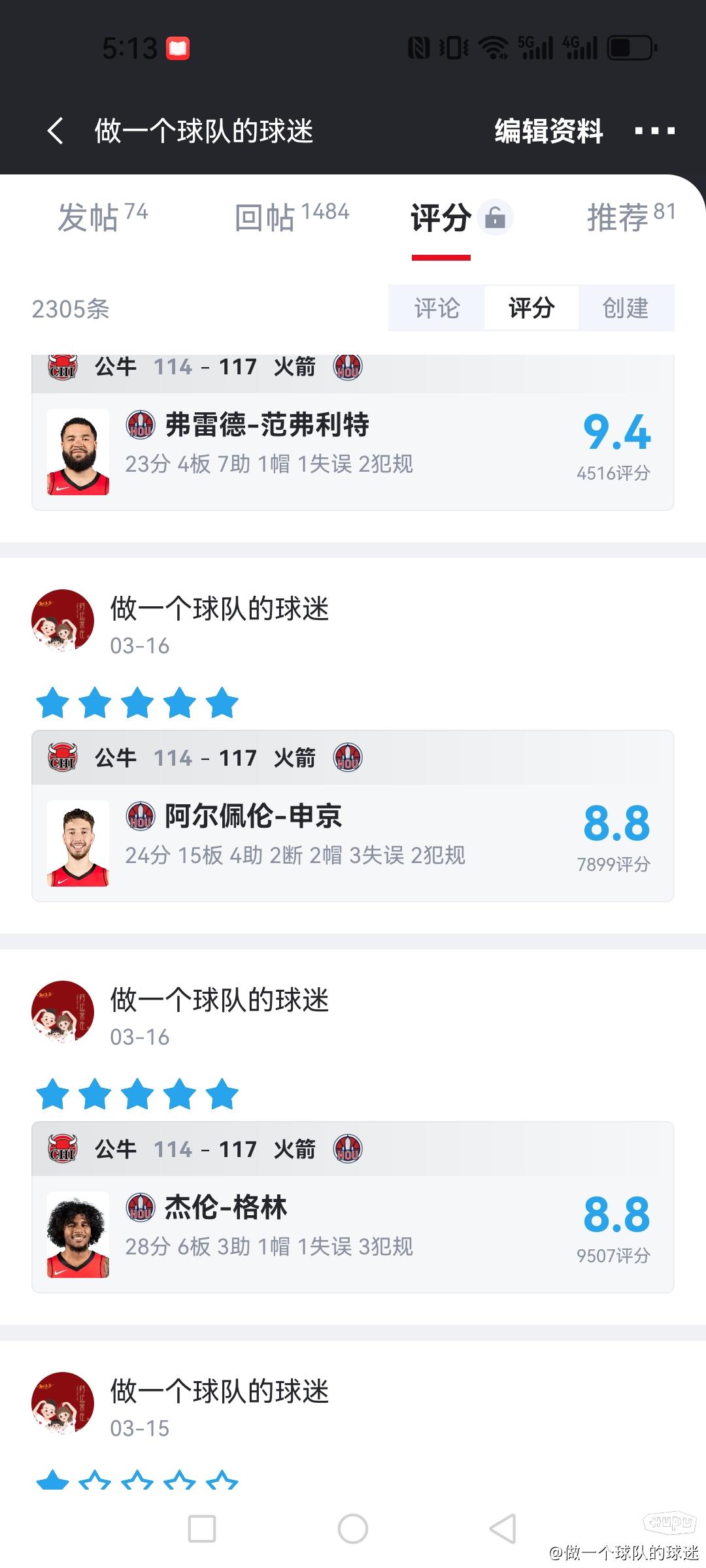Open 杰伦-格林 rating card
The width and height of the screenshot is (706, 1568).
click(x=353, y=1234)
